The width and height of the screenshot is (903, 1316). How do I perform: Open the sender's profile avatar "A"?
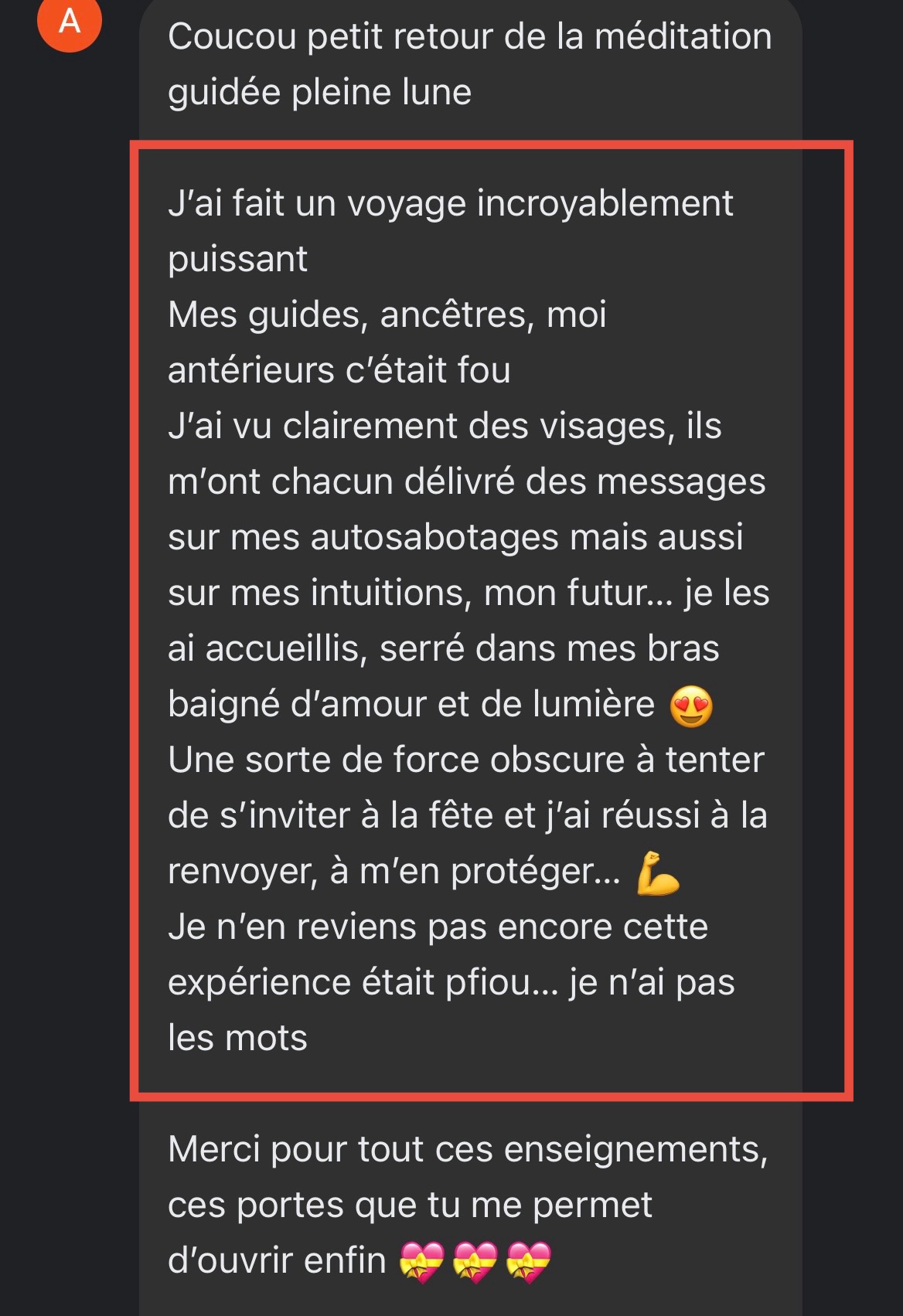point(70,21)
